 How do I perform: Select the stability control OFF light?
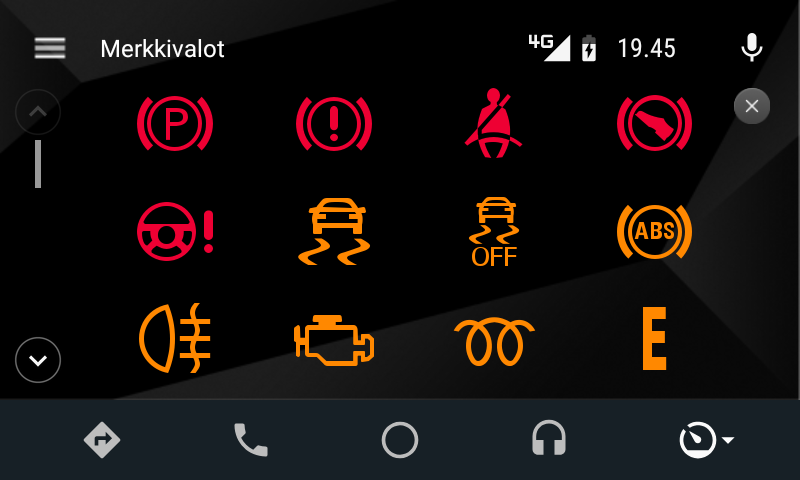coord(494,232)
